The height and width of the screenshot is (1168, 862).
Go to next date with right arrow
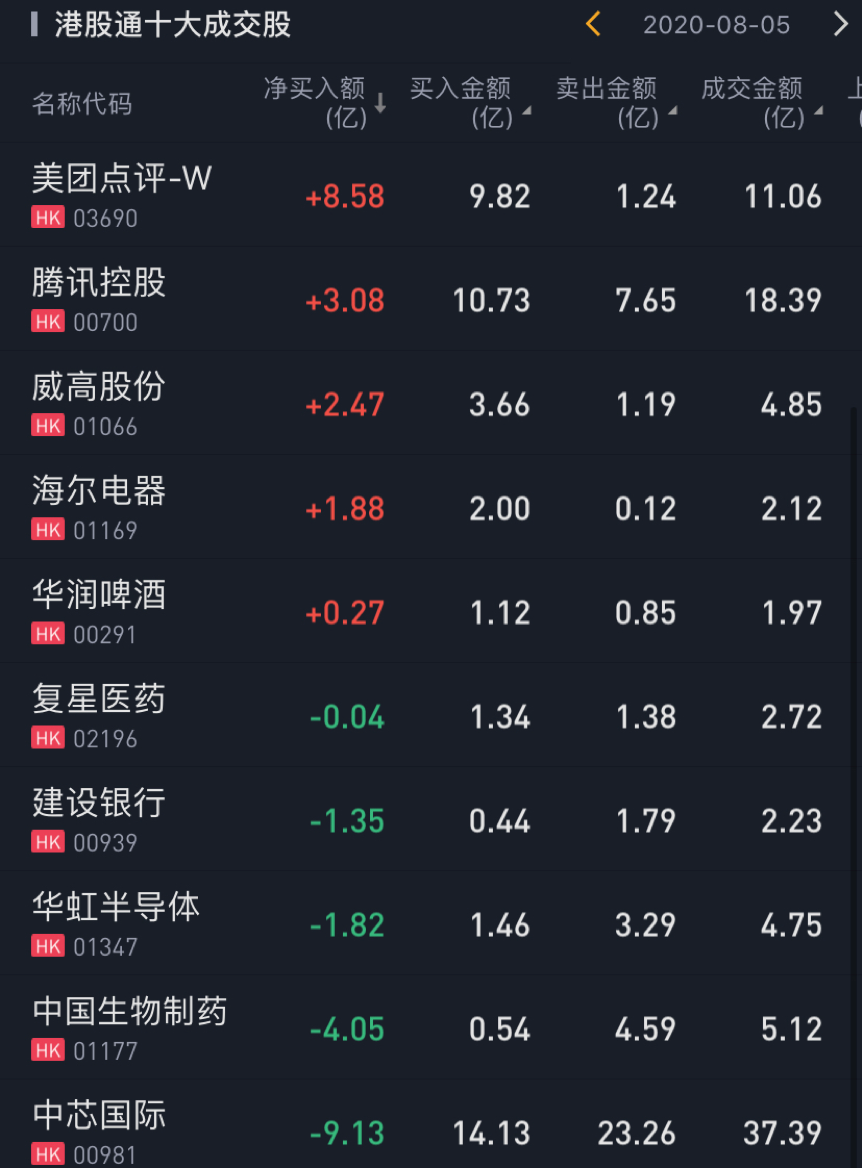840,25
